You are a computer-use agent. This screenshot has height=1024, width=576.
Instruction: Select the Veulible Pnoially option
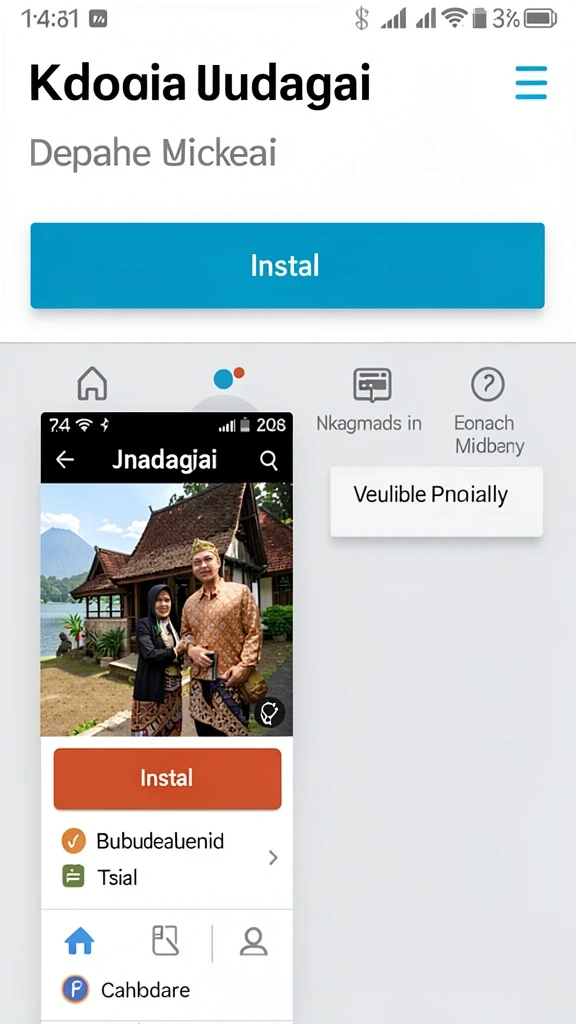tap(436, 501)
